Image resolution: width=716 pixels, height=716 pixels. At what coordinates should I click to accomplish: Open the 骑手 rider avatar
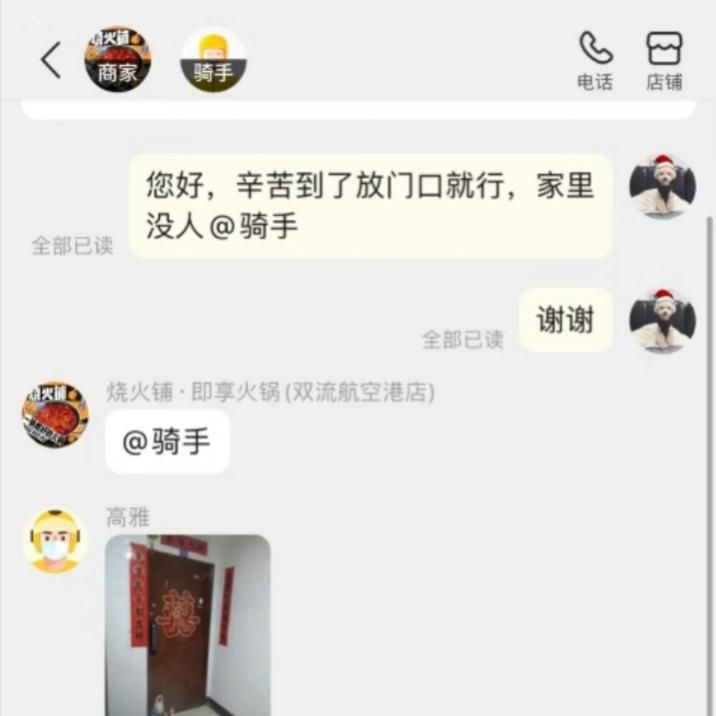(214, 60)
